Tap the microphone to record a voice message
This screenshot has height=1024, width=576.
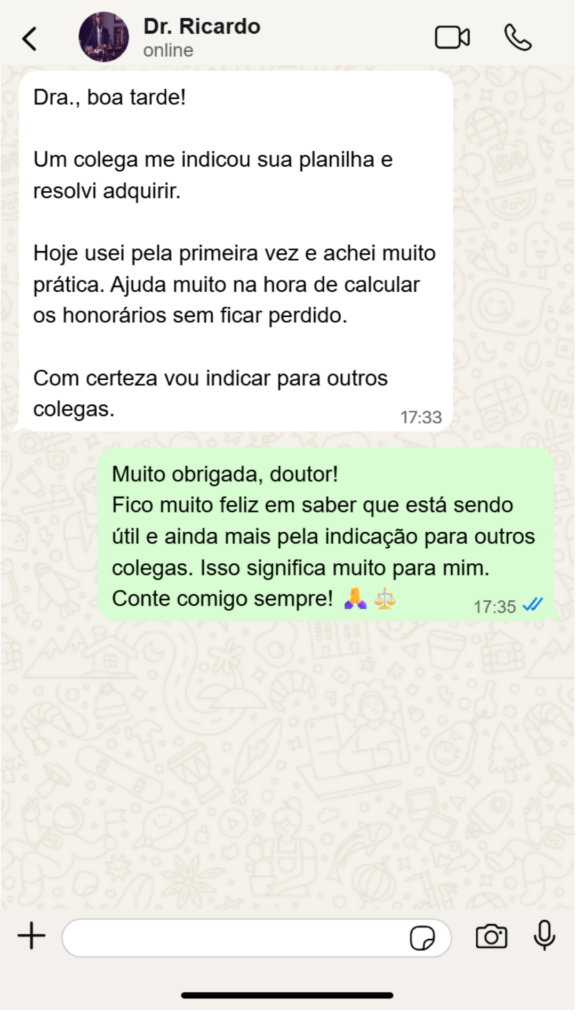click(x=544, y=935)
